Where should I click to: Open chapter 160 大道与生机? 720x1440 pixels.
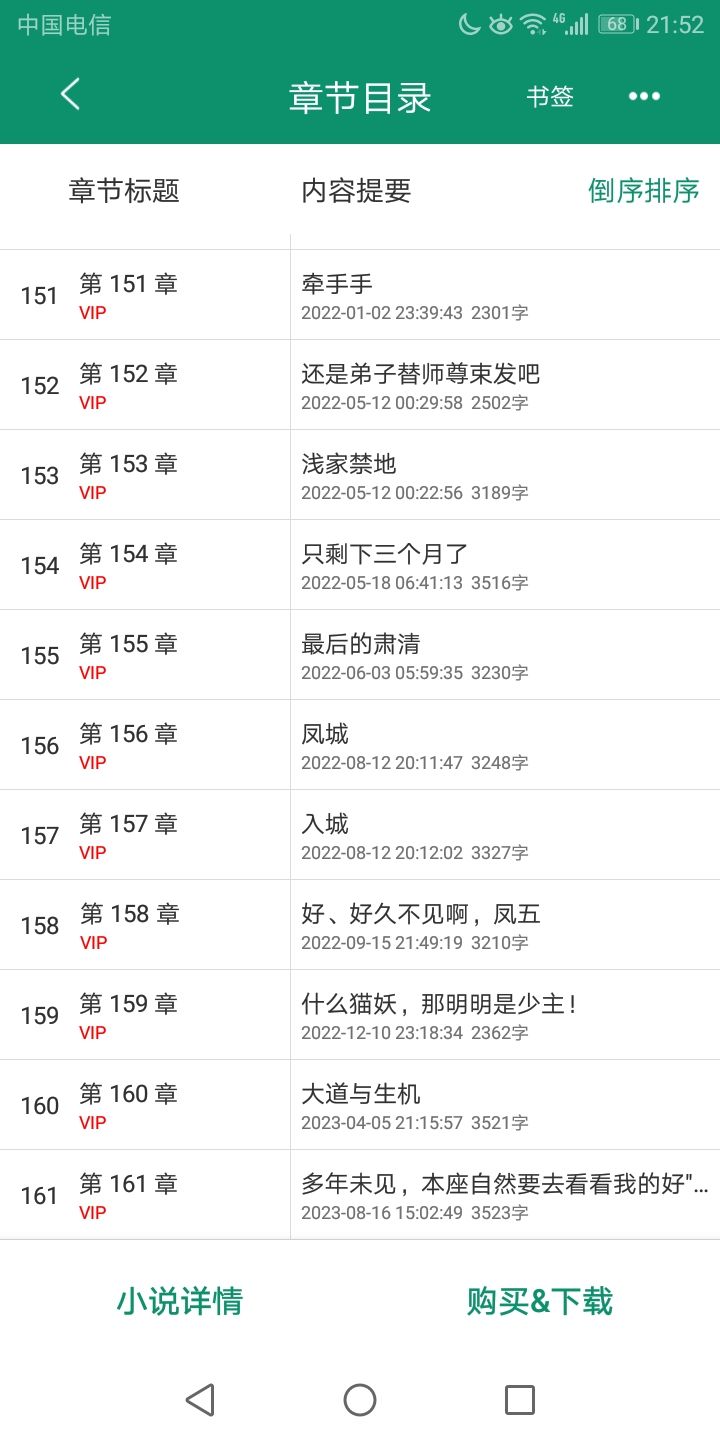[360, 1105]
